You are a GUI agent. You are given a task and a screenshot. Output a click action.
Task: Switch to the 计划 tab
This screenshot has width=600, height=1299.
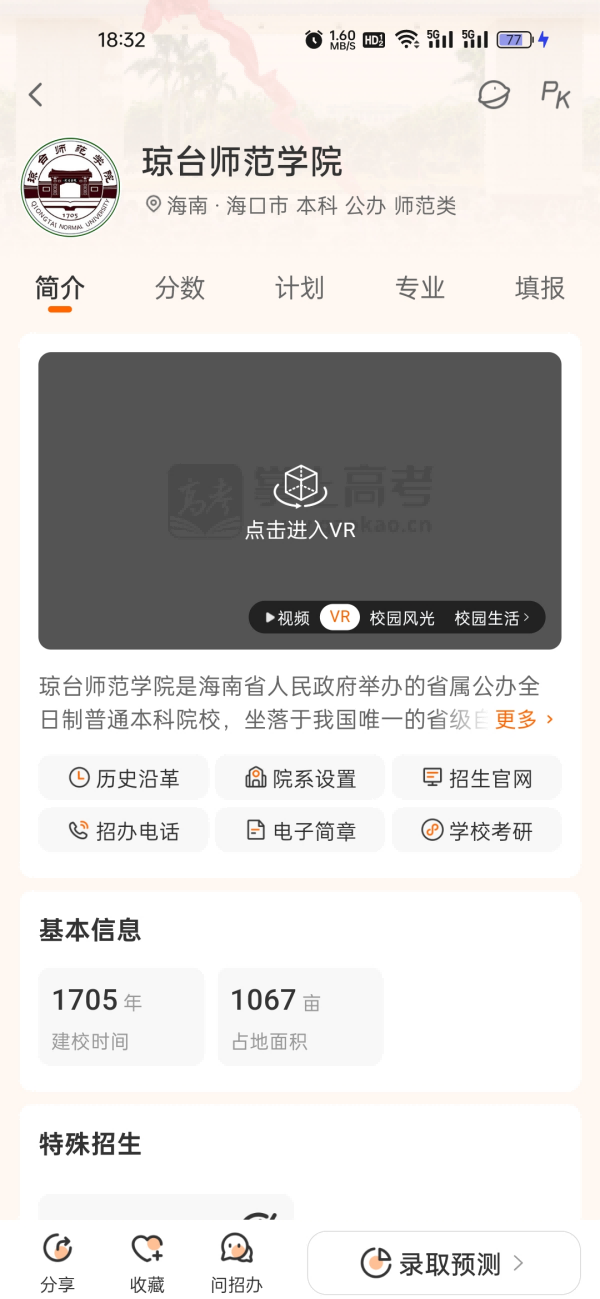click(x=300, y=288)
